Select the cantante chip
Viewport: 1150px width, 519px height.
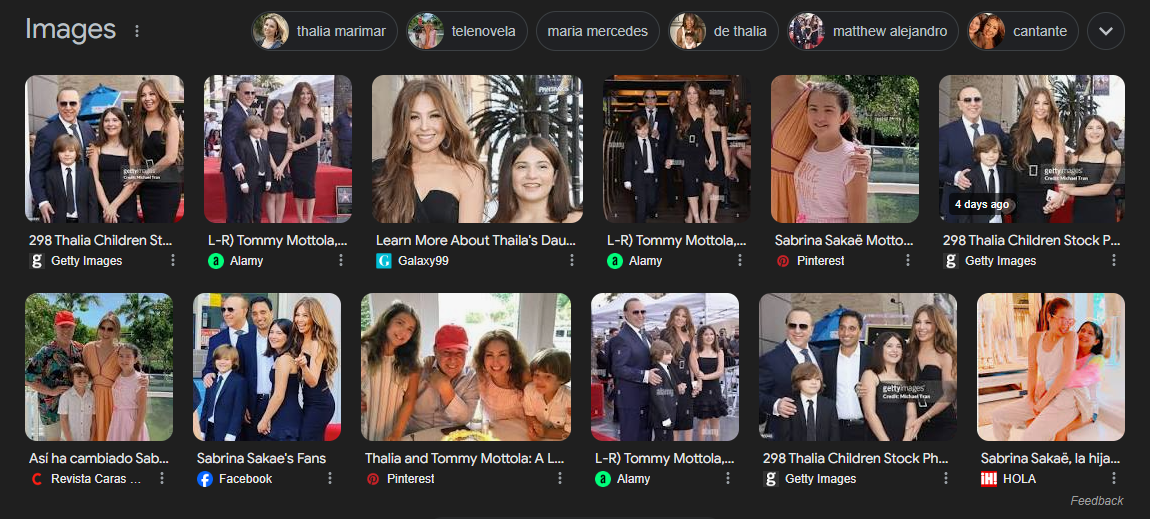[1021, 31]
